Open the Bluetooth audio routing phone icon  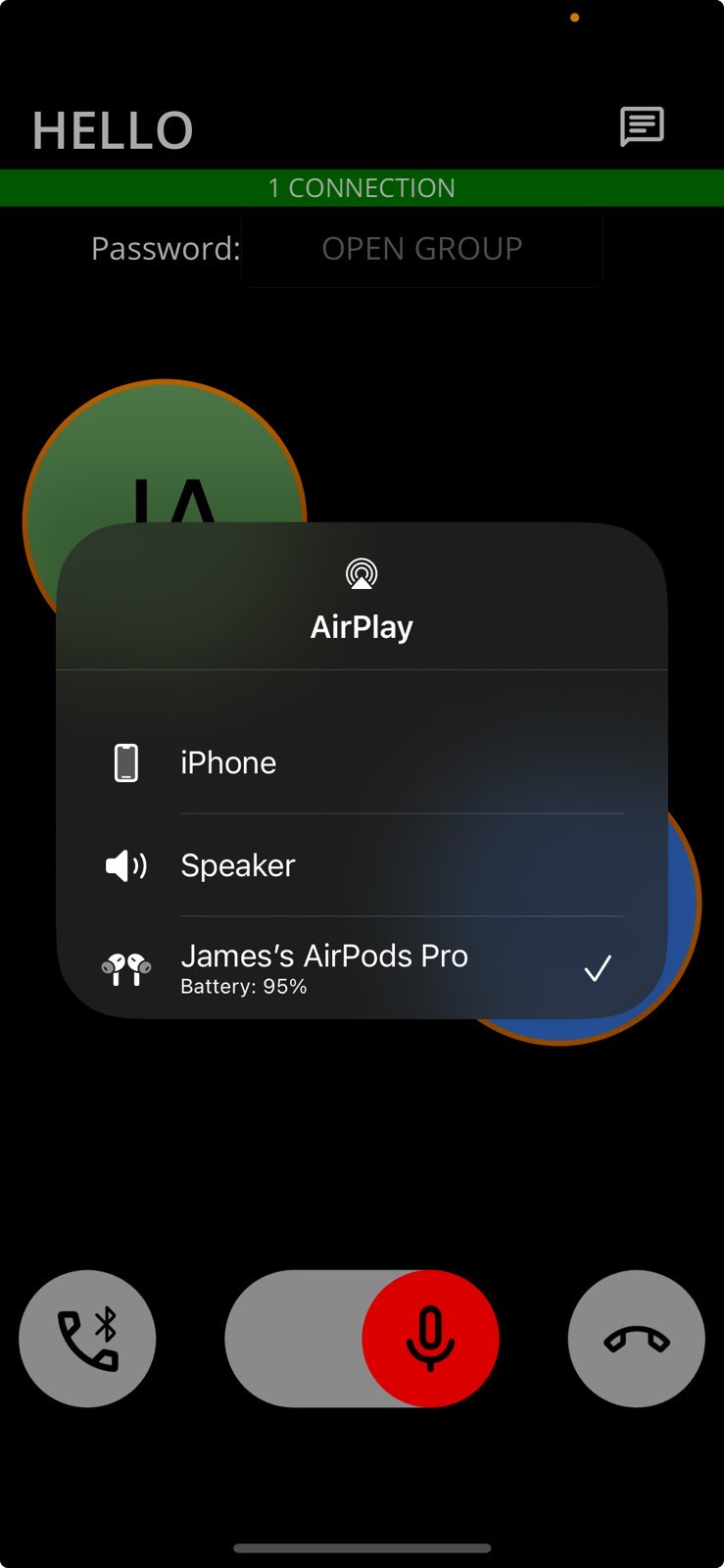click(87, 1338)
